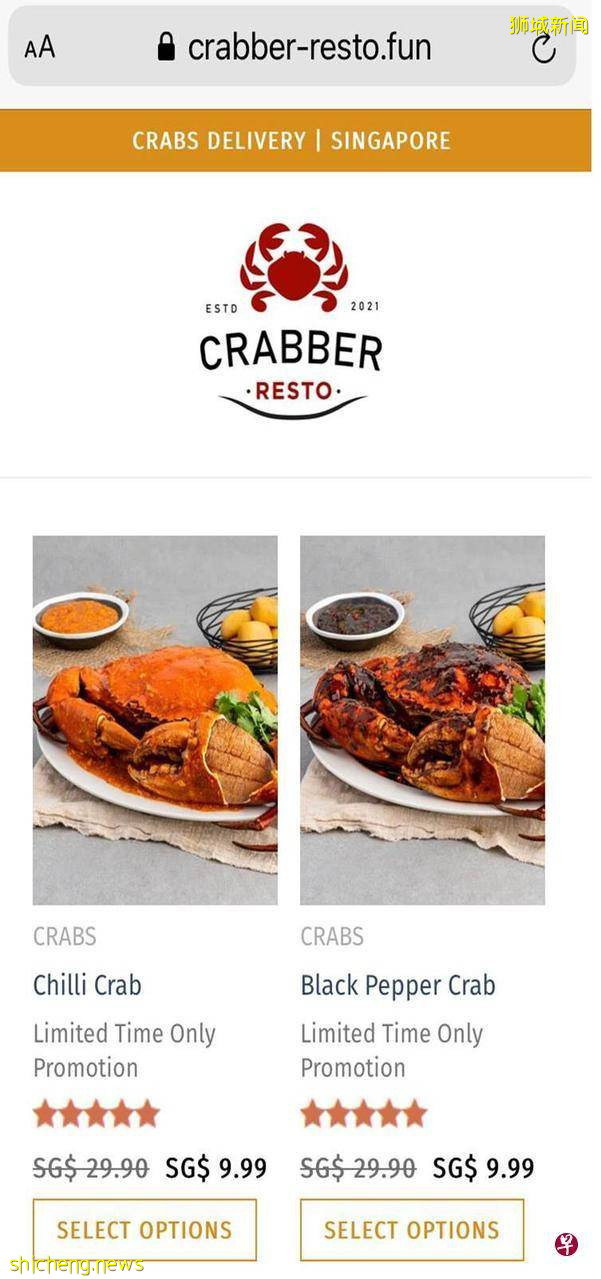Tap the crabber-resto.fun address bar
The height and width of the screenshot is (1279, 601).
295,47
